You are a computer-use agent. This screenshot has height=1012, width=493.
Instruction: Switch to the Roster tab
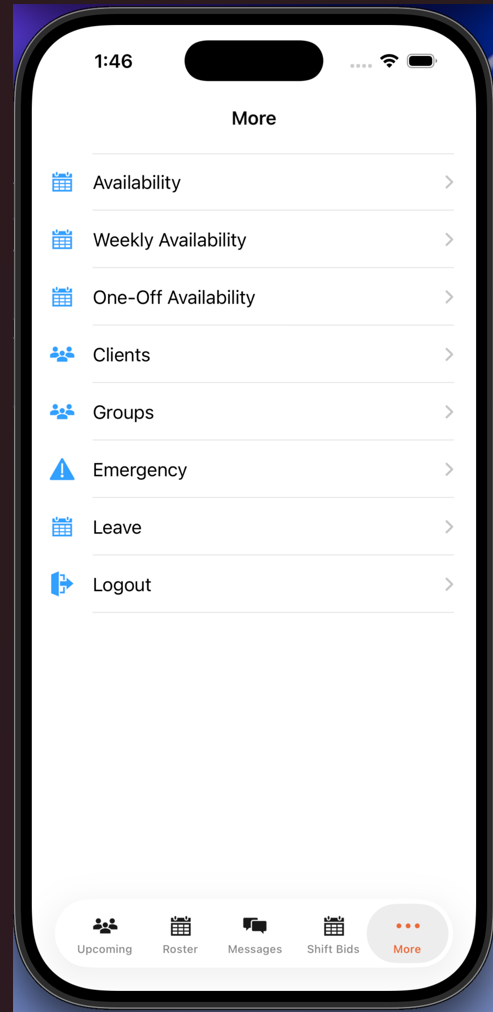point(180,935)
